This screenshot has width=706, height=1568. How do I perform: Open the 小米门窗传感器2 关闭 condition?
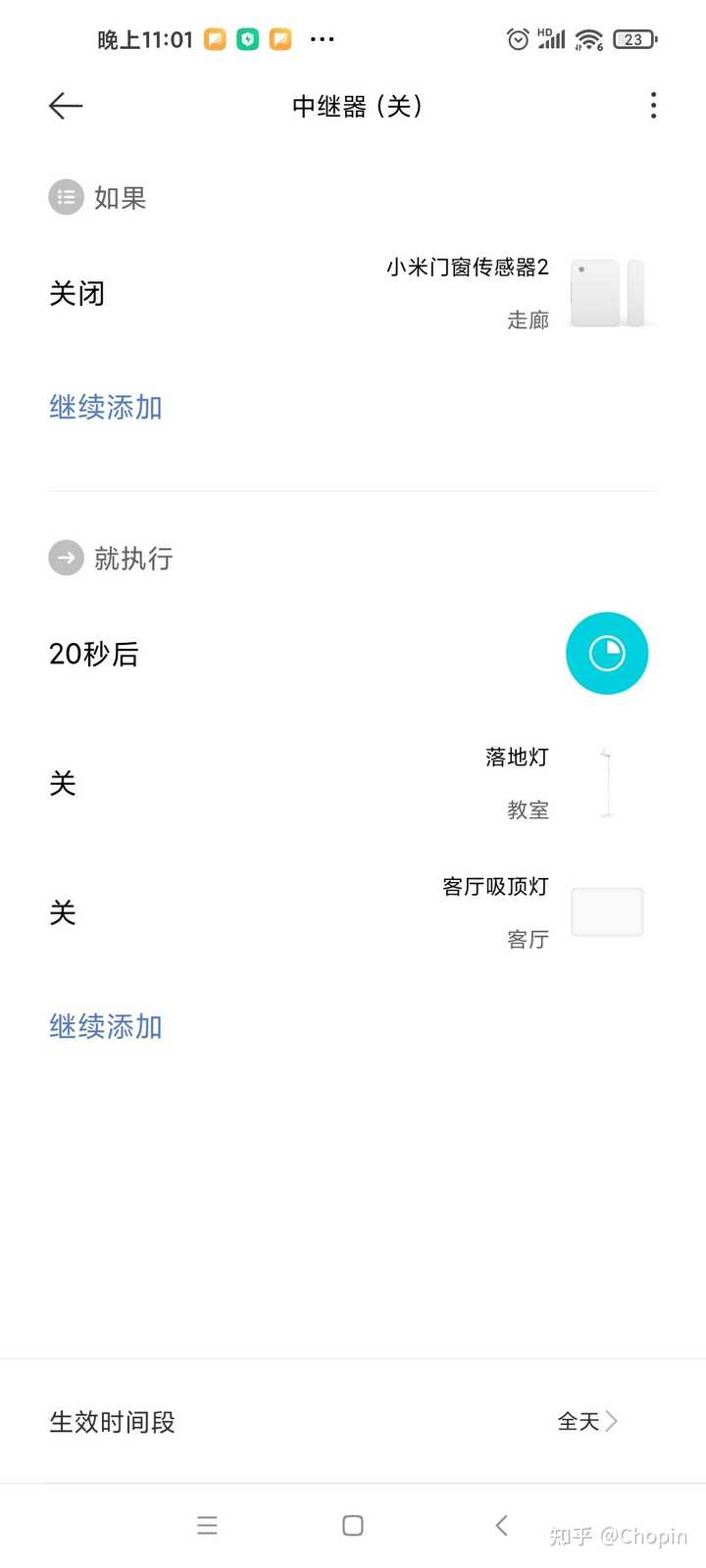(x=353, y=293)
